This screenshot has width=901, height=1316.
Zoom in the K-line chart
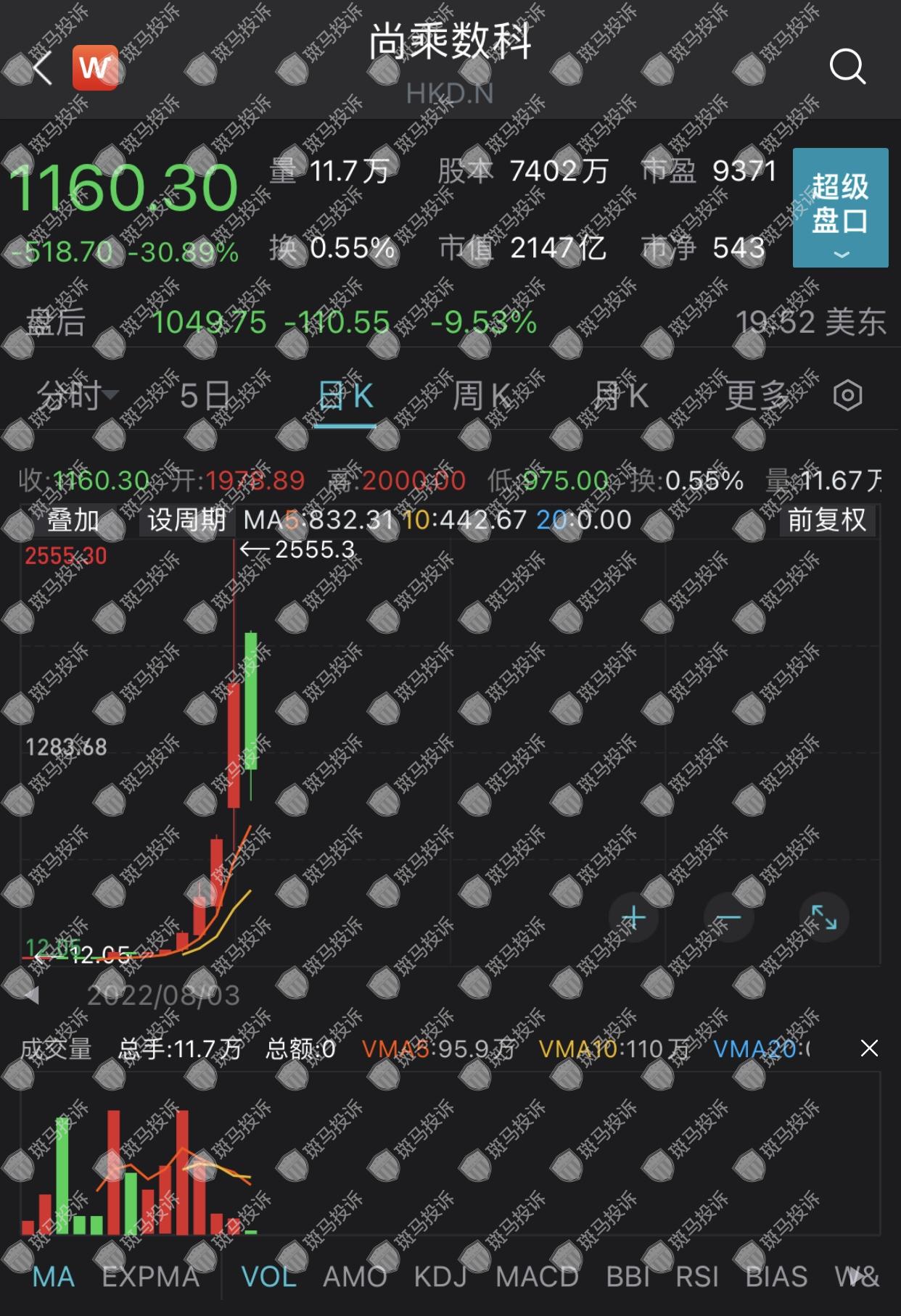coord(633,917)
